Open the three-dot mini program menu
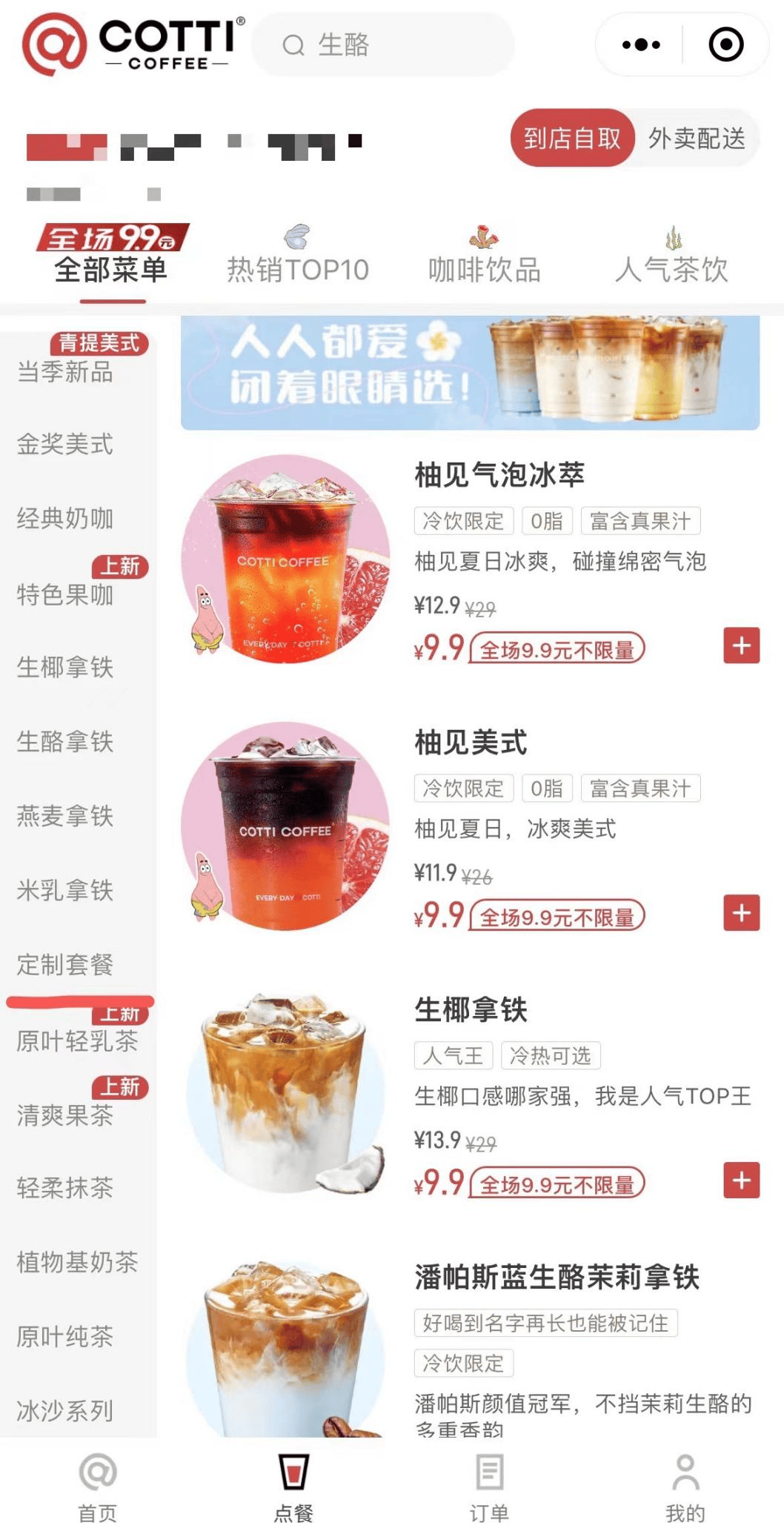Screen dimensions: 784x1534 pyautogui.click(x=640, y=45)
